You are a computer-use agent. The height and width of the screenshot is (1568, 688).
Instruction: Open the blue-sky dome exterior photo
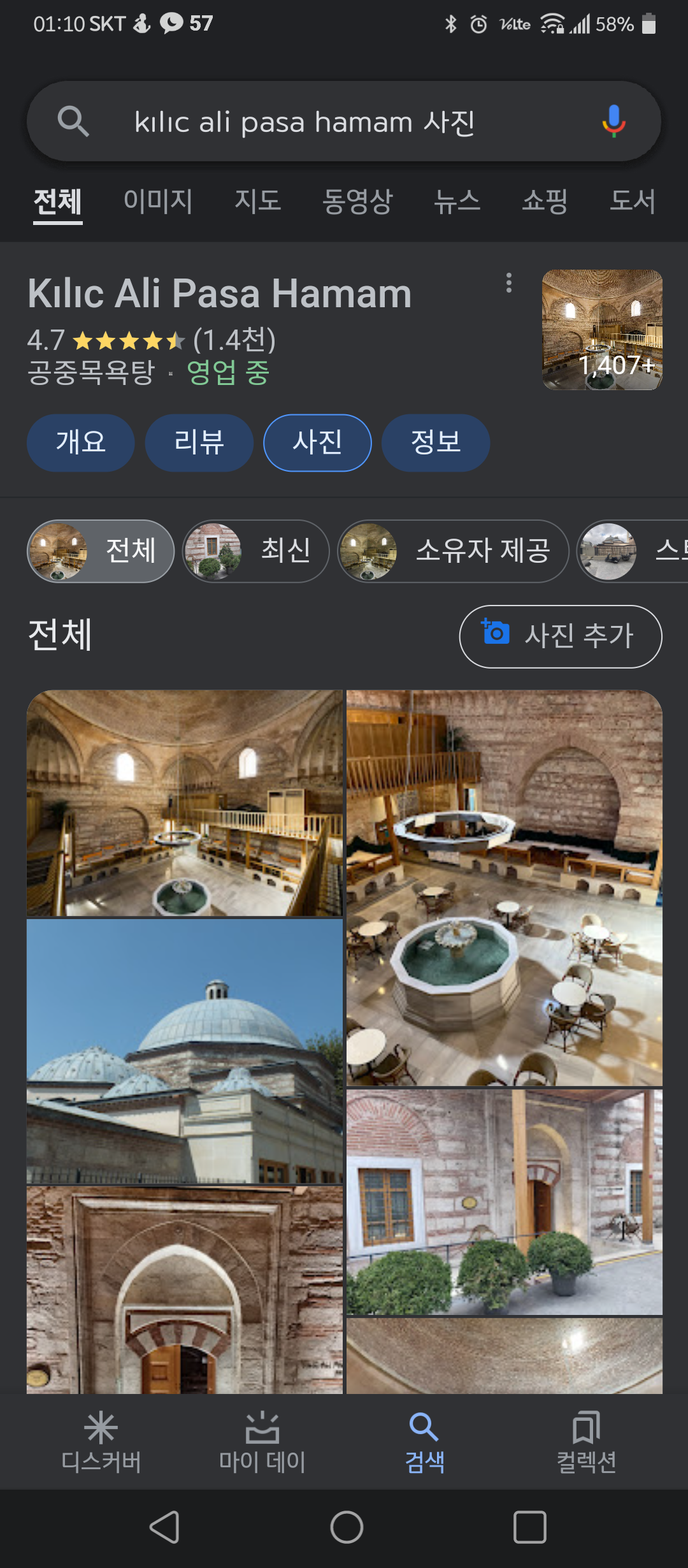185,1050
